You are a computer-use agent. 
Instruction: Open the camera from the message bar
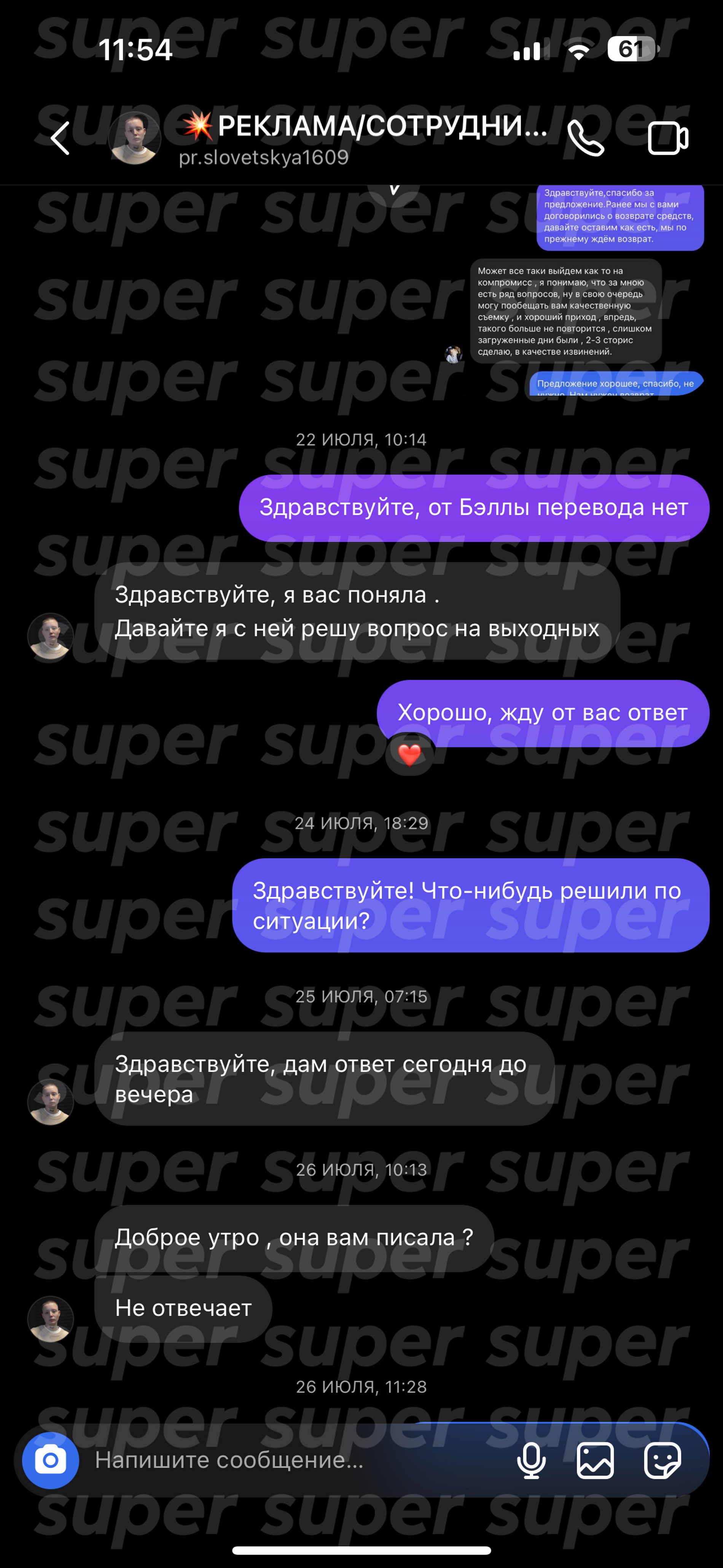(x=51, y=1459)
